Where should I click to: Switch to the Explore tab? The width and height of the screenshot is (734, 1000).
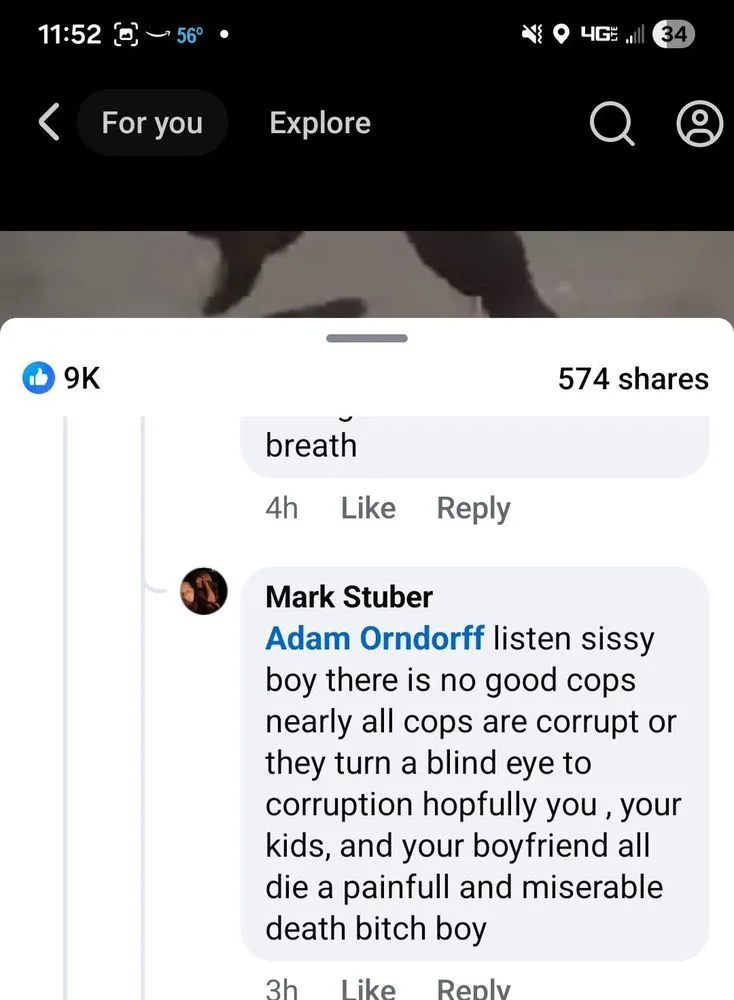point(320,123)
